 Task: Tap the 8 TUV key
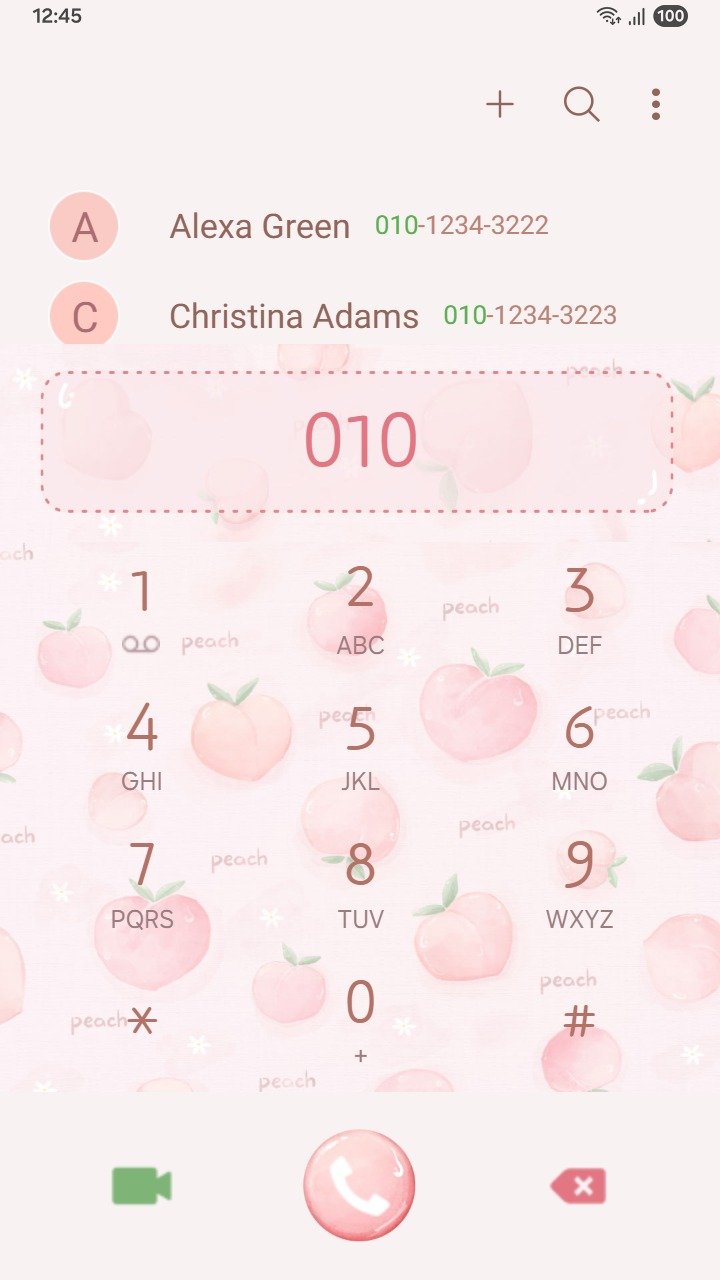(360, 882)
